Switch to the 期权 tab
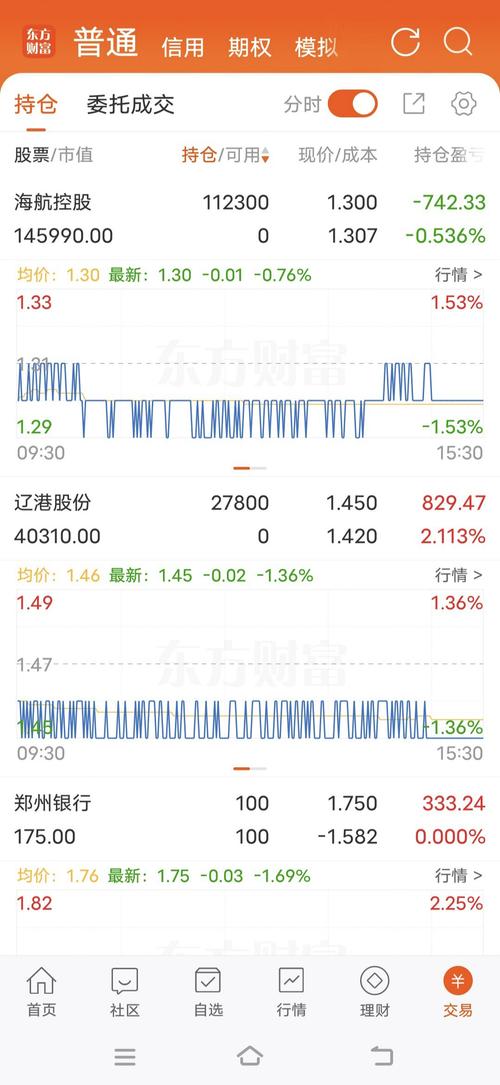This screenshot has width=500, height=1085. pos(249,46)
